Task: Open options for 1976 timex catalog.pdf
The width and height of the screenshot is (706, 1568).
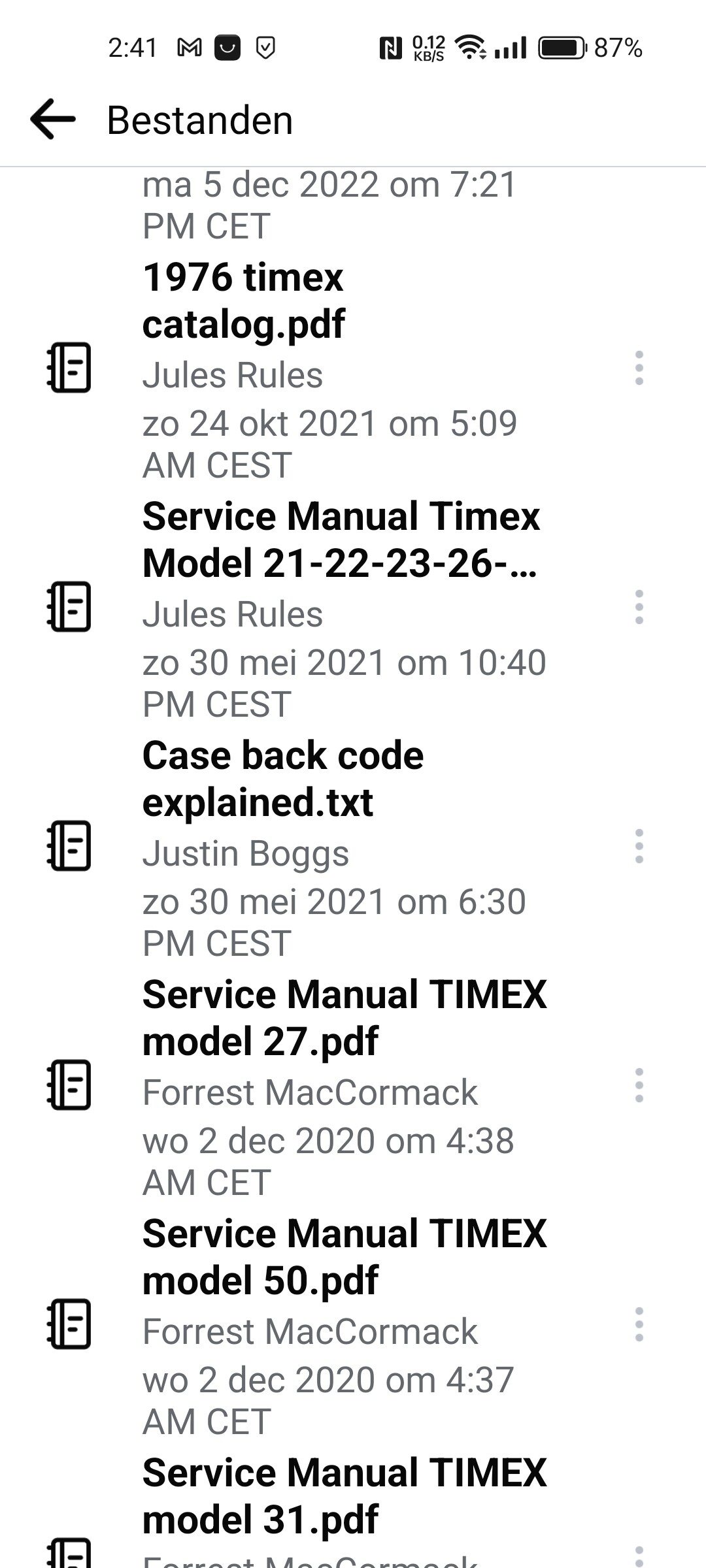Action: point(639,368)
